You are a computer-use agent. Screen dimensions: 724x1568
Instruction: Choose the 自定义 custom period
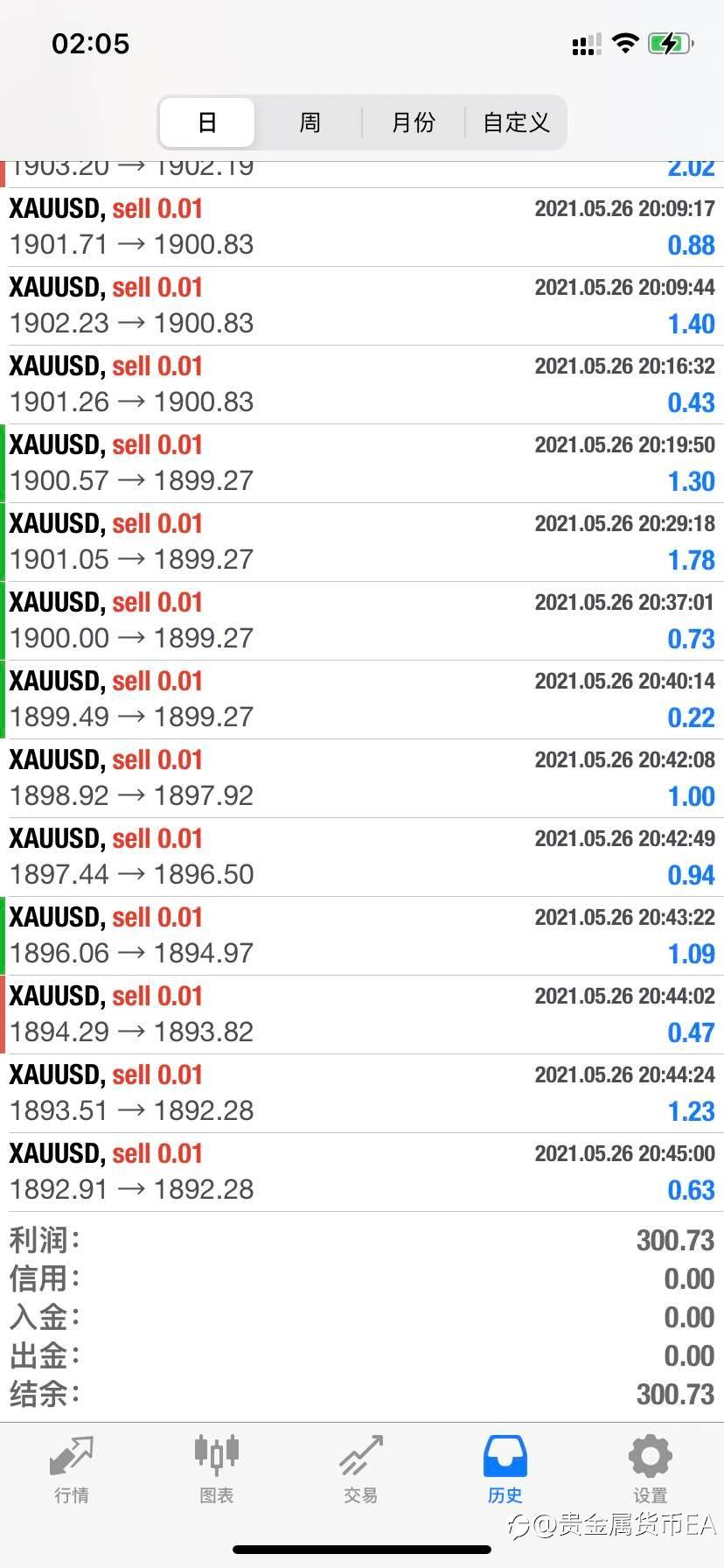point(516,122)
